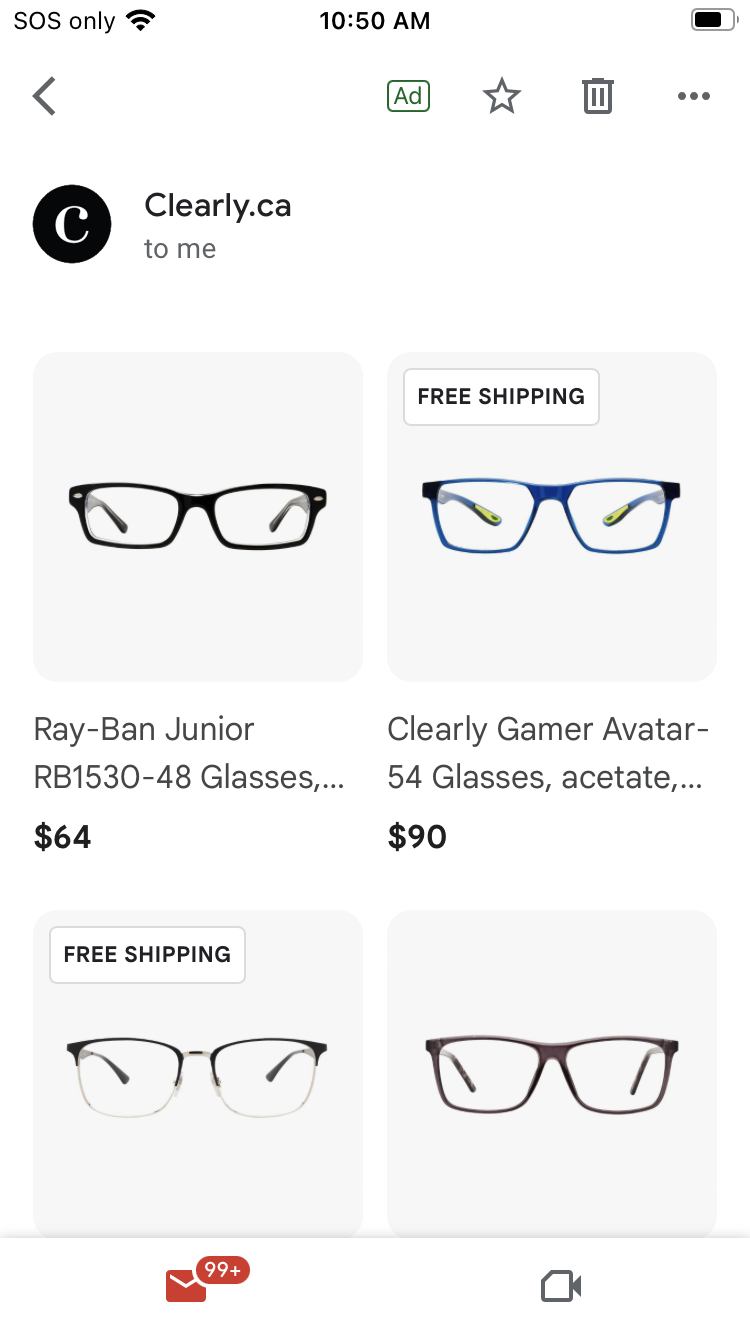
Task: Star this Clearly.ca ad email
Action: point(502,97)
